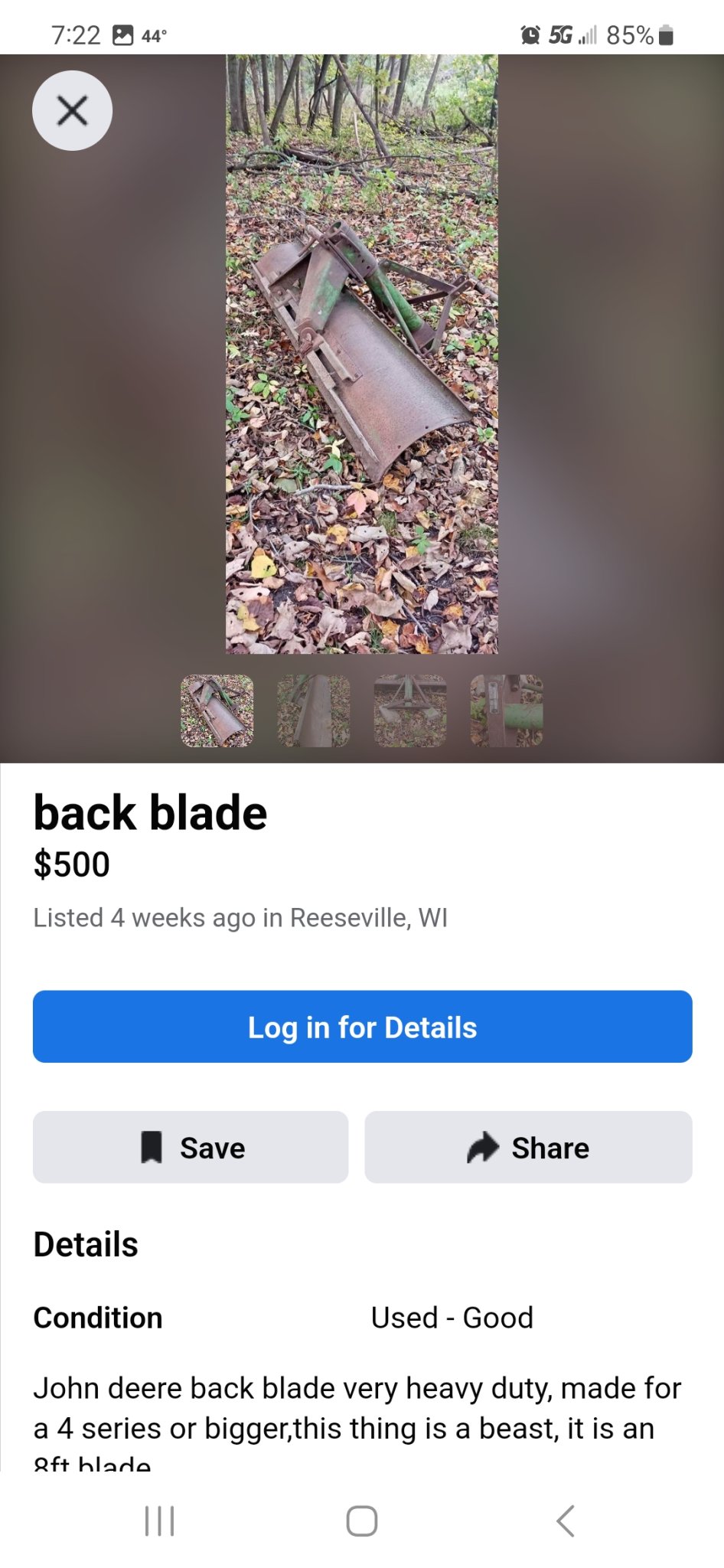Open recent apps from navigation bar
This screenshot has width=724, height=1568.
click(x=159, y=1521)
